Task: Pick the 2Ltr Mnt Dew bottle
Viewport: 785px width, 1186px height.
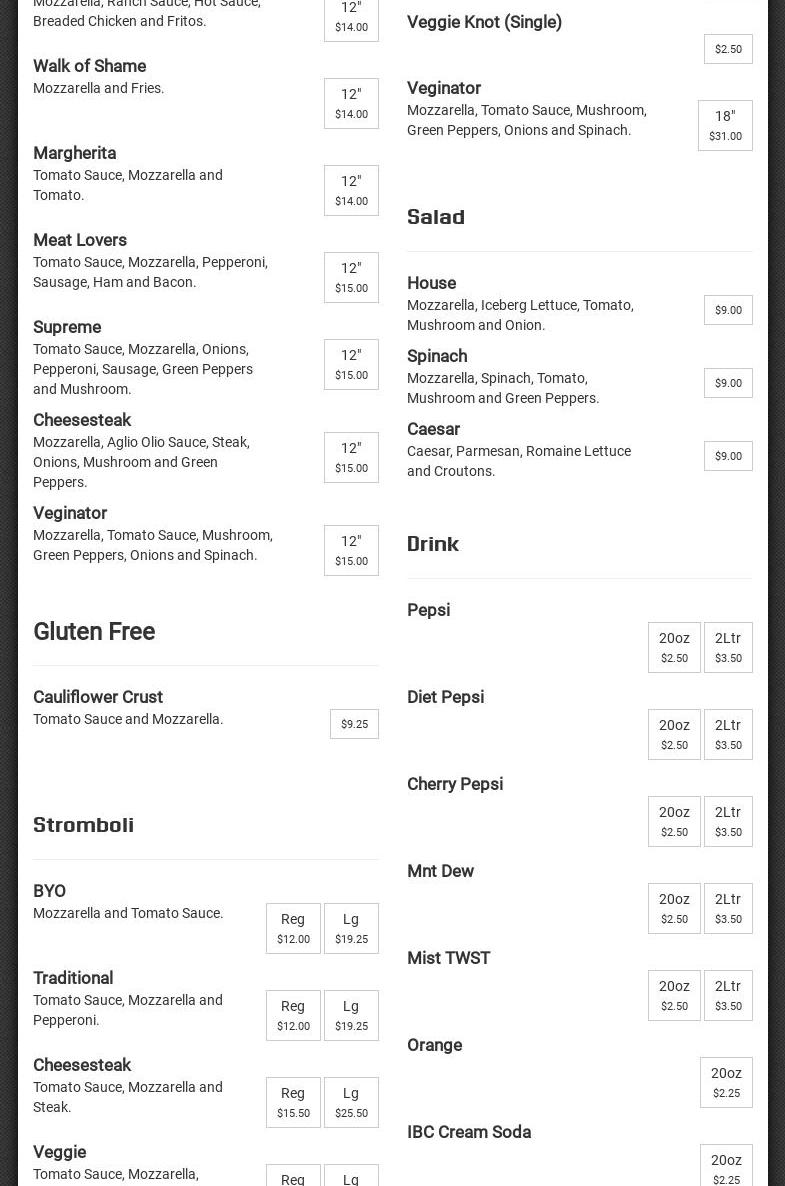Action: [728, 908]
